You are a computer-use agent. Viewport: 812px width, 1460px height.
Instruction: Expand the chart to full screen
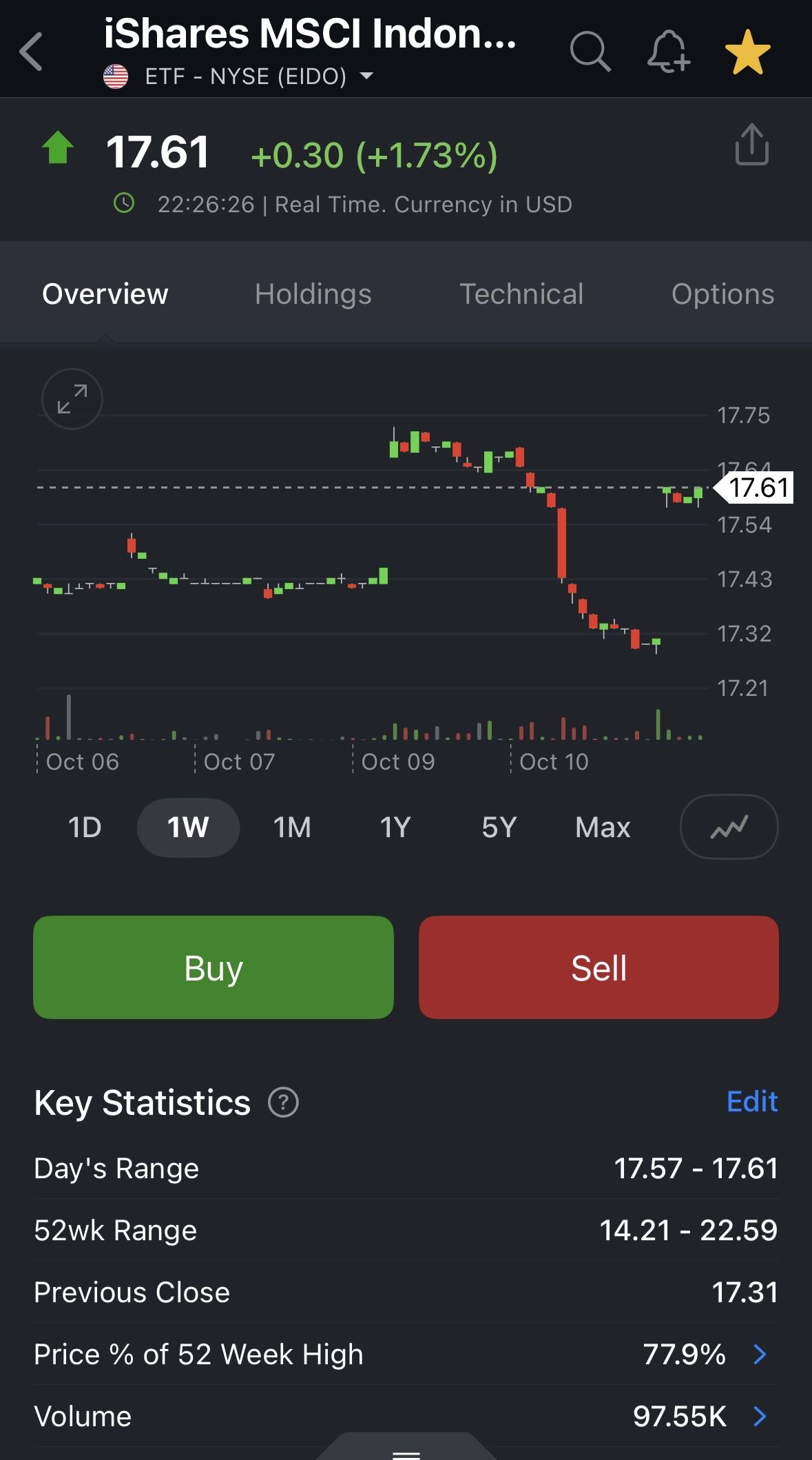[x=72, y=399]
